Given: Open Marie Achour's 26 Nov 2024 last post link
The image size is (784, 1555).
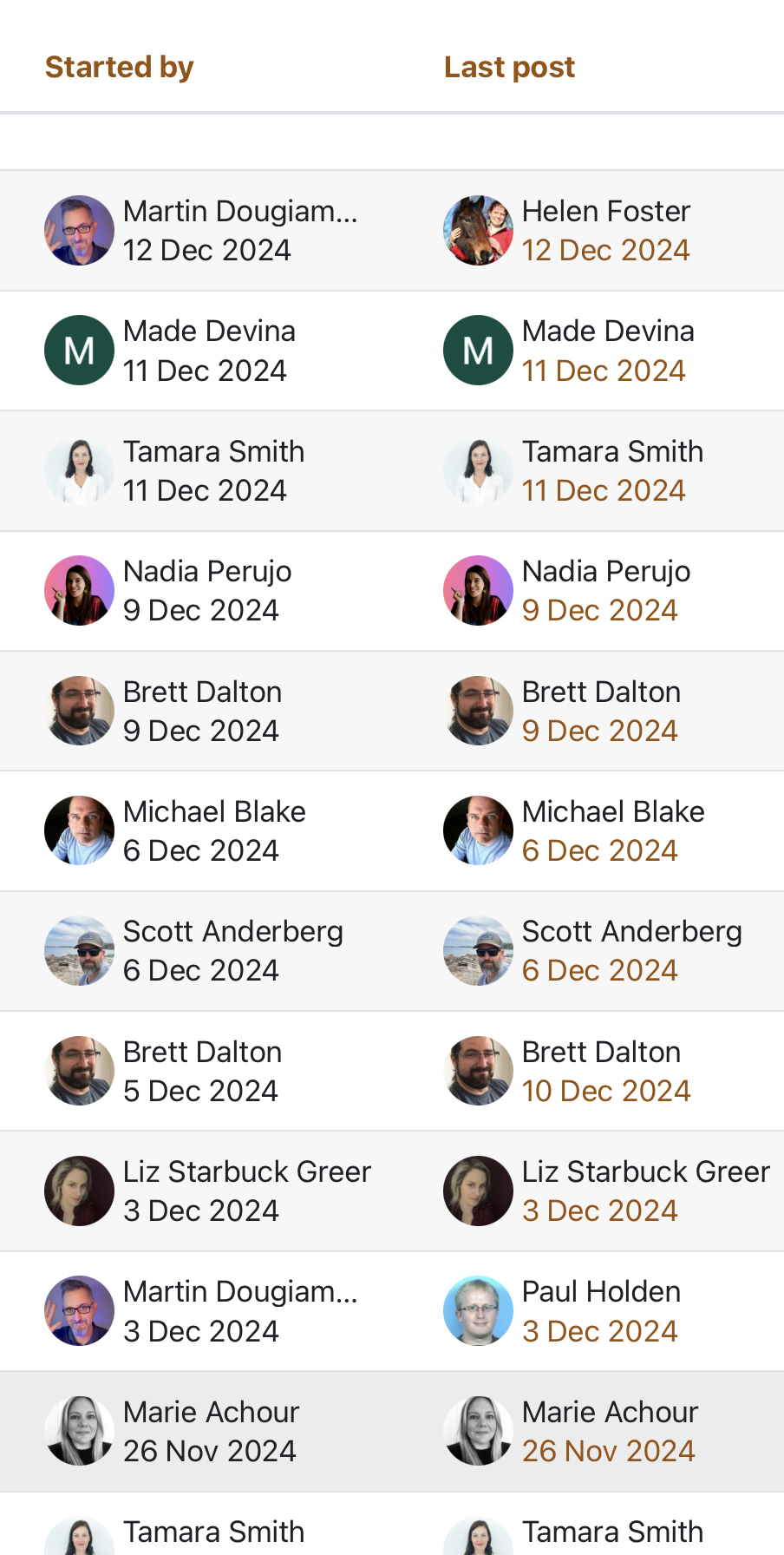Looking at the screenshot, I should pos(608,1451).
